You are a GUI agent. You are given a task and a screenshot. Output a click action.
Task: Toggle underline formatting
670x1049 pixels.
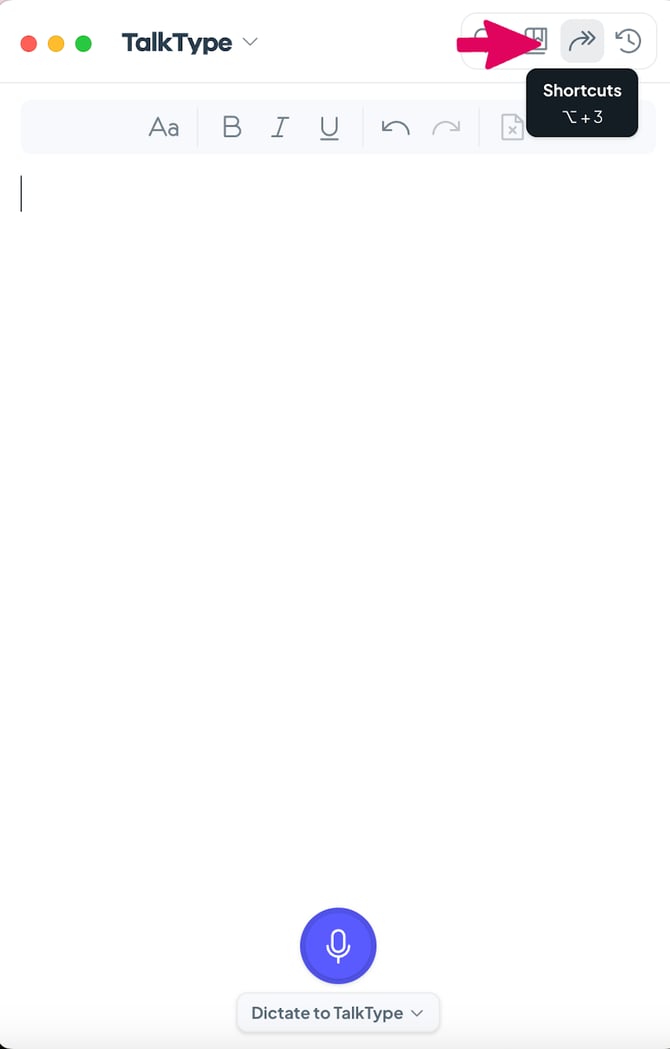pos(329,128)
